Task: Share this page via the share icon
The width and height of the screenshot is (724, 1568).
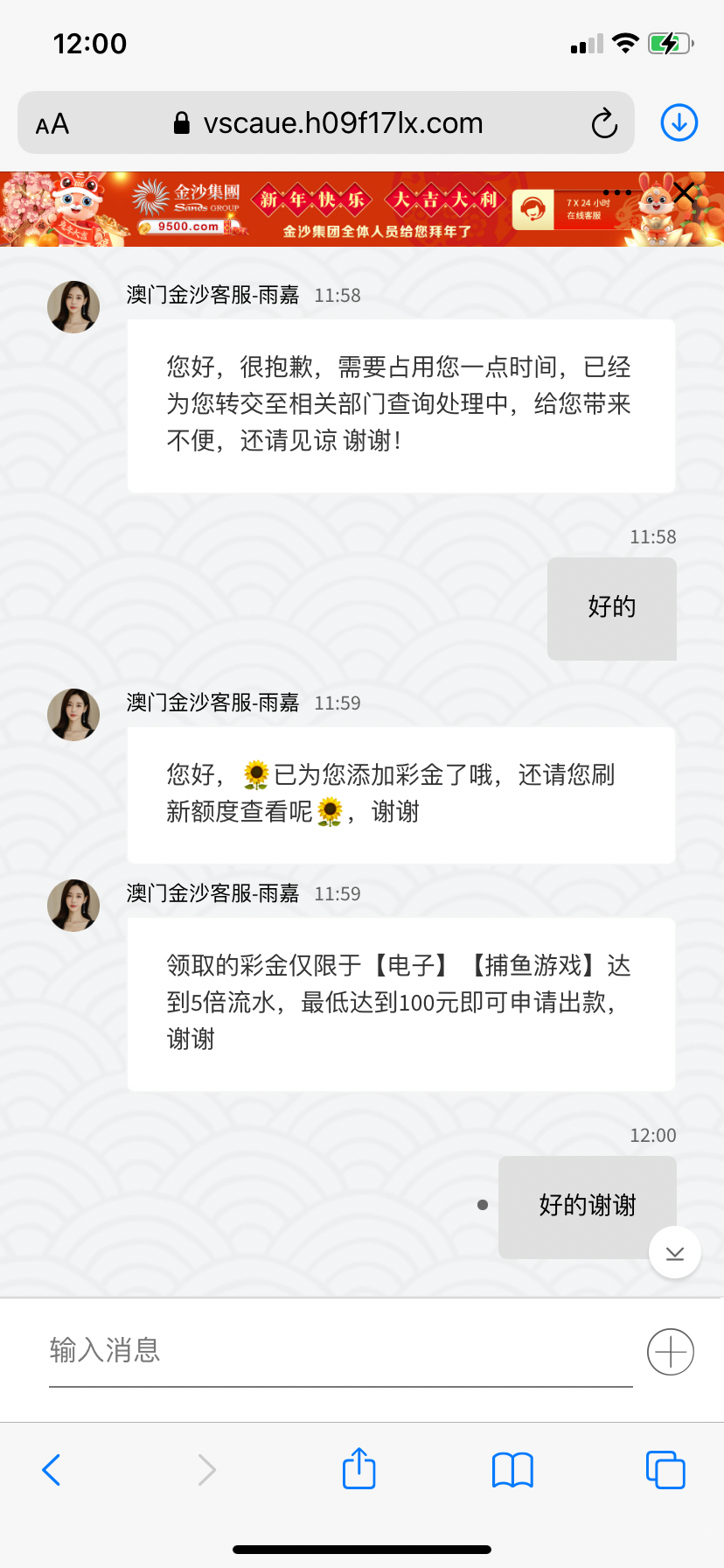Action: 359,1469
